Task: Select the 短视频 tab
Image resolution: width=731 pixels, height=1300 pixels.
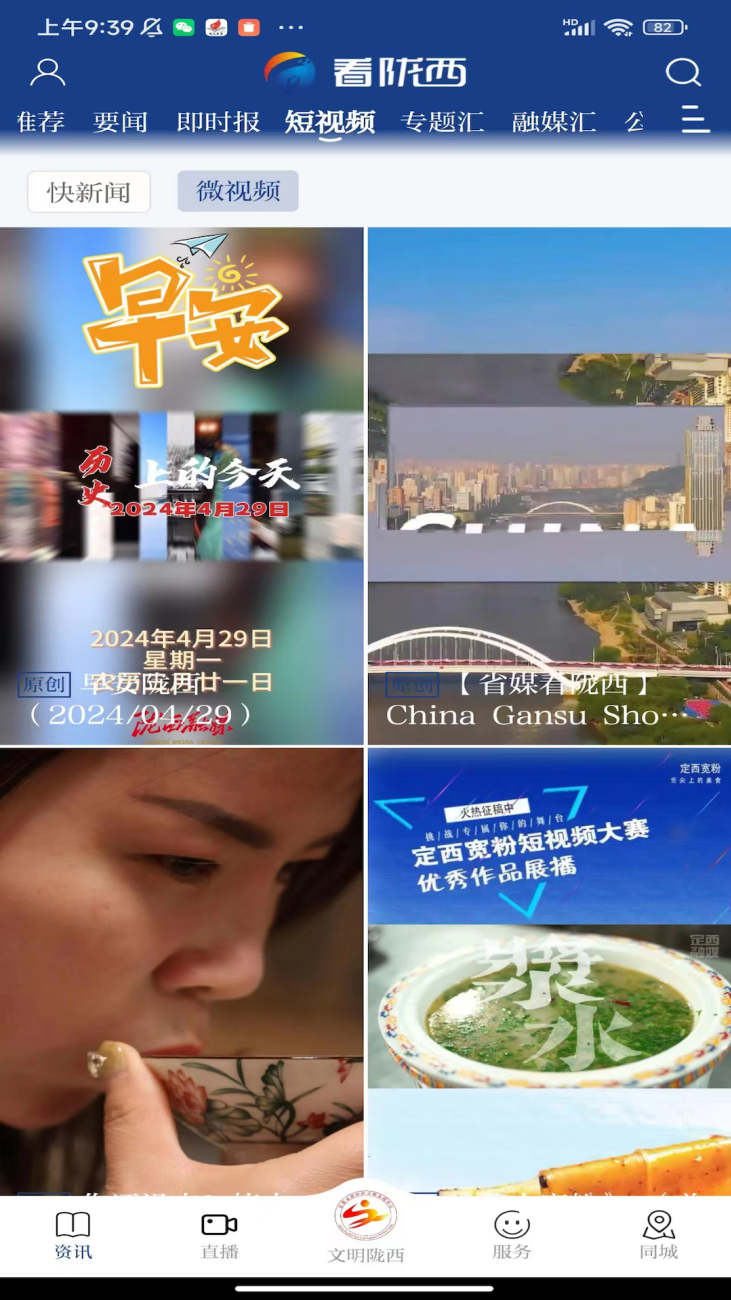Action: pyautogui.click(x=330, y=122)
